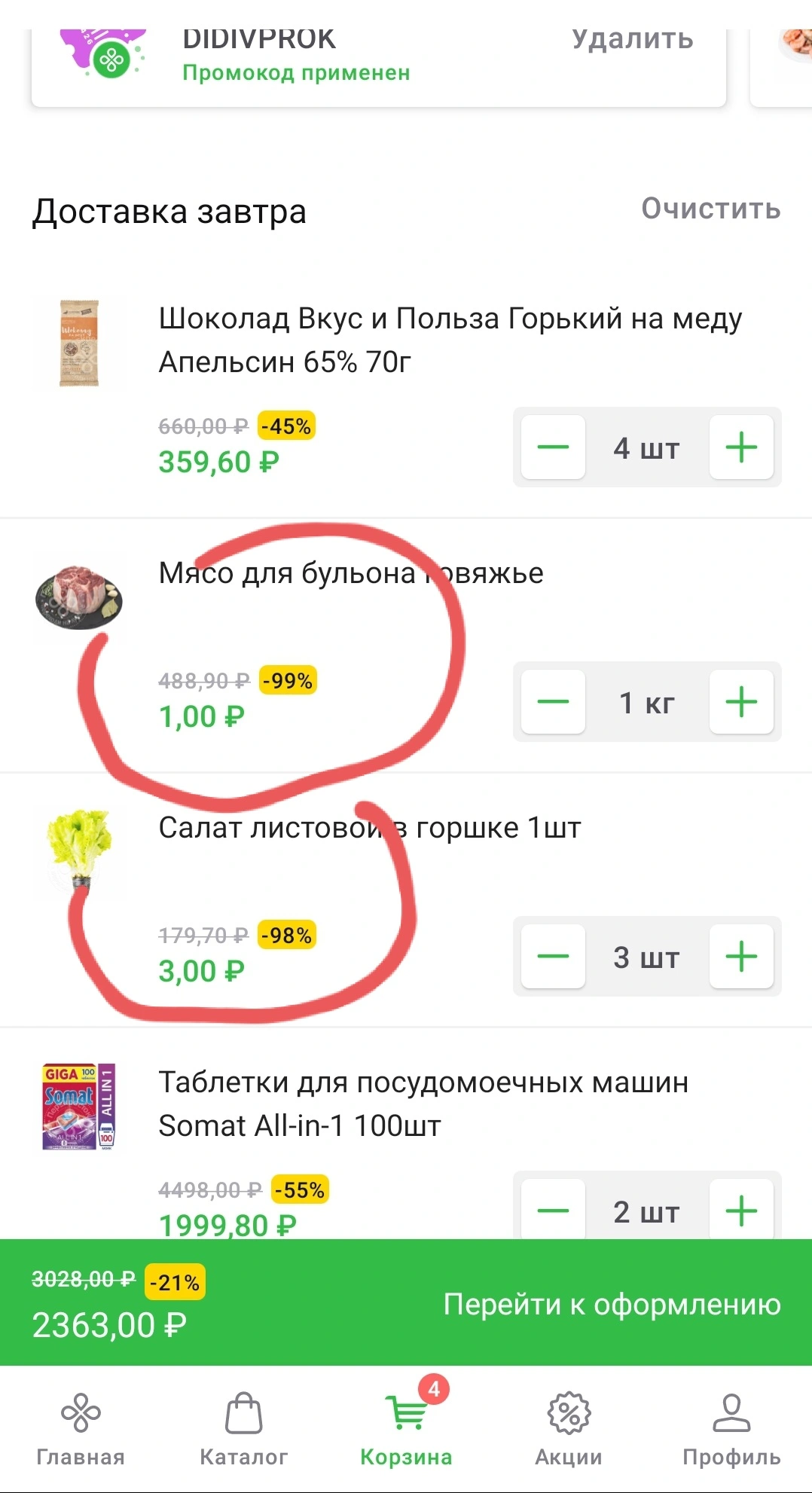Image resolution: width=812 pixels, height=1493 pixels.
Task: Increase count of Салат листовой в горшке
Action: click(741, 956)
